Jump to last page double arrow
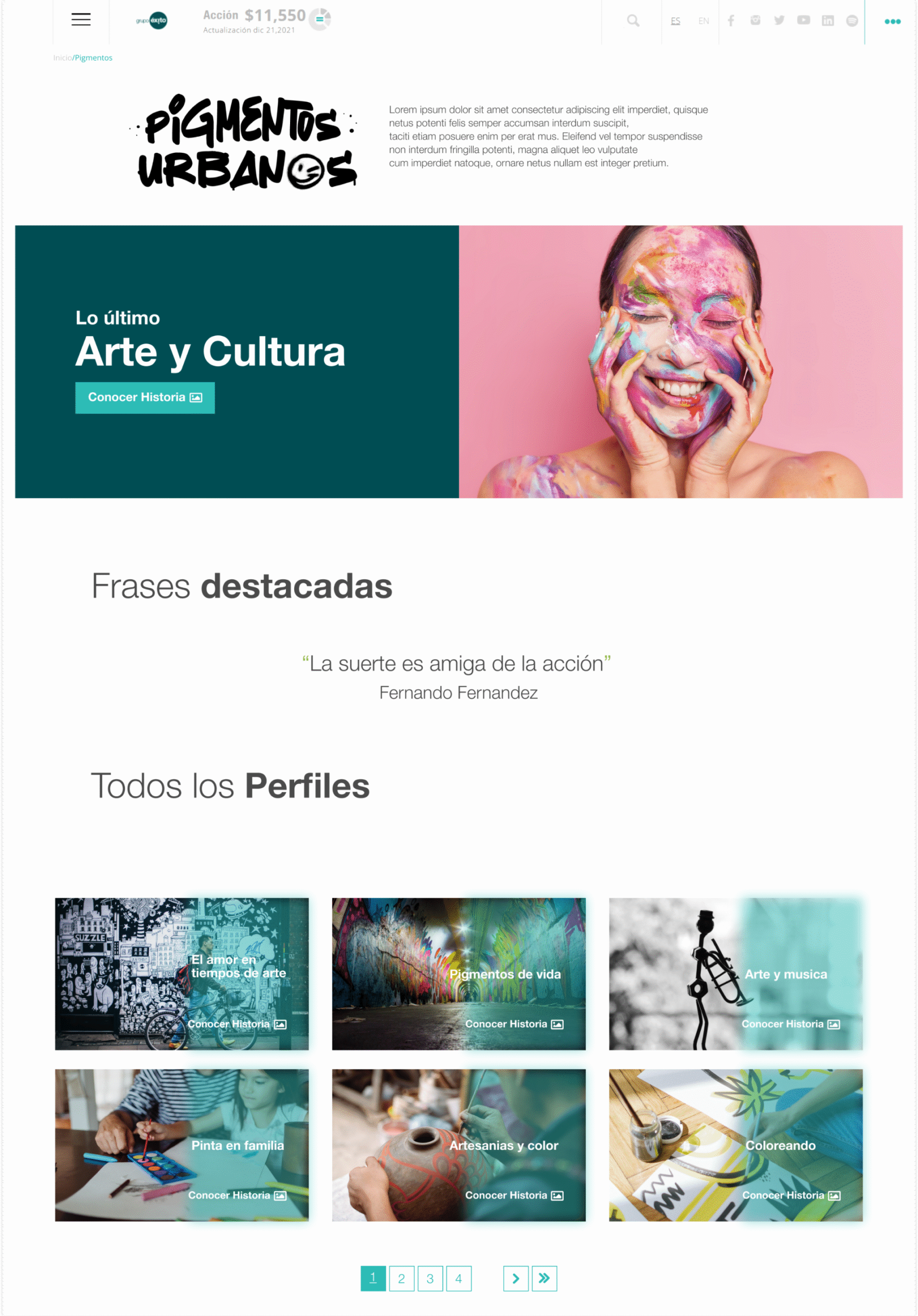 (544, 1278)
